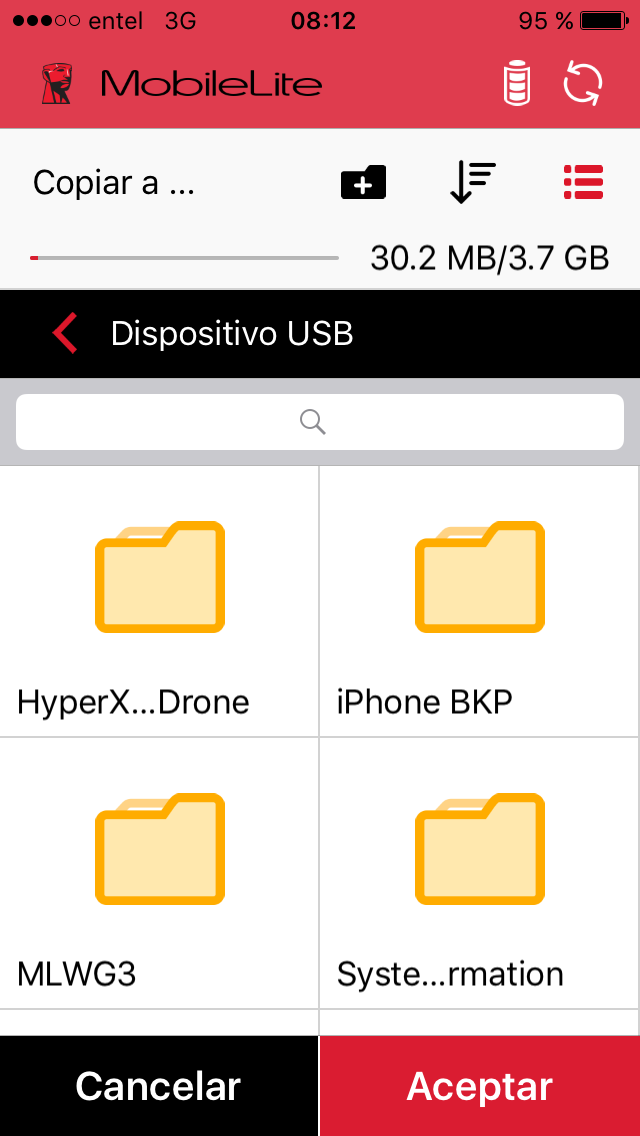The height and width of the screenshot is (1136, 640).
Task: Confirm the copy with Aceptar
Action: [x=480, y=1086]
